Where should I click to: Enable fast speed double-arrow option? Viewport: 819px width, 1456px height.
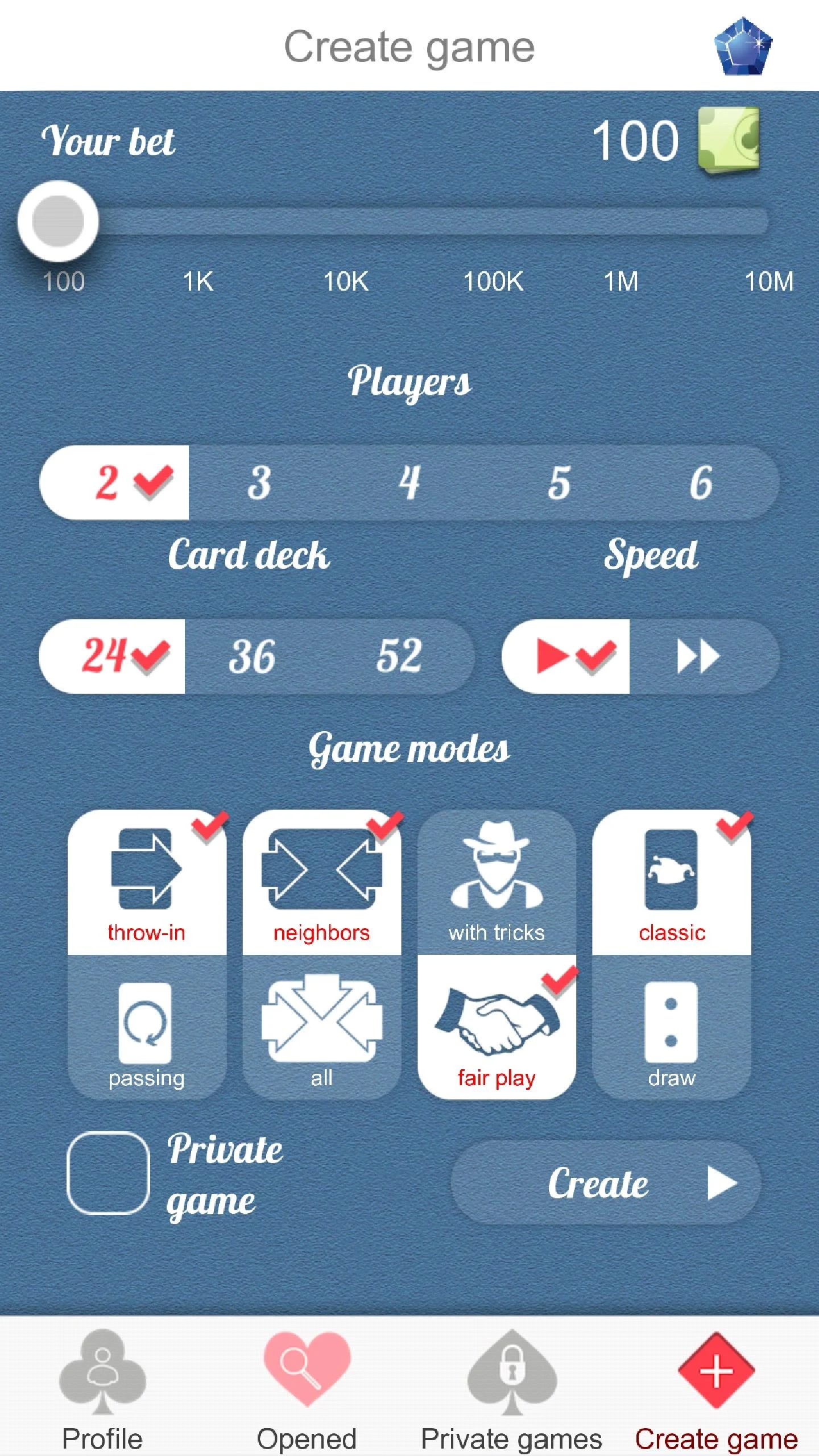click(698, 655)
